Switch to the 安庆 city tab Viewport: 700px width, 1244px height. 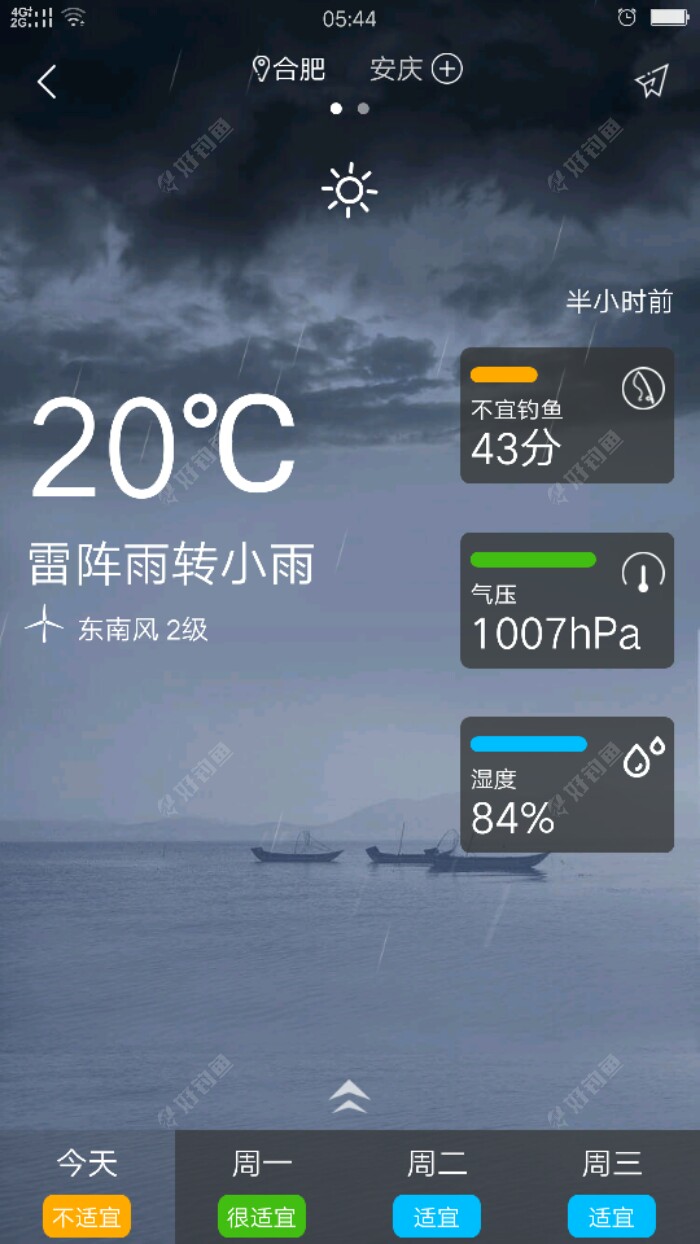tap(397, 69)
